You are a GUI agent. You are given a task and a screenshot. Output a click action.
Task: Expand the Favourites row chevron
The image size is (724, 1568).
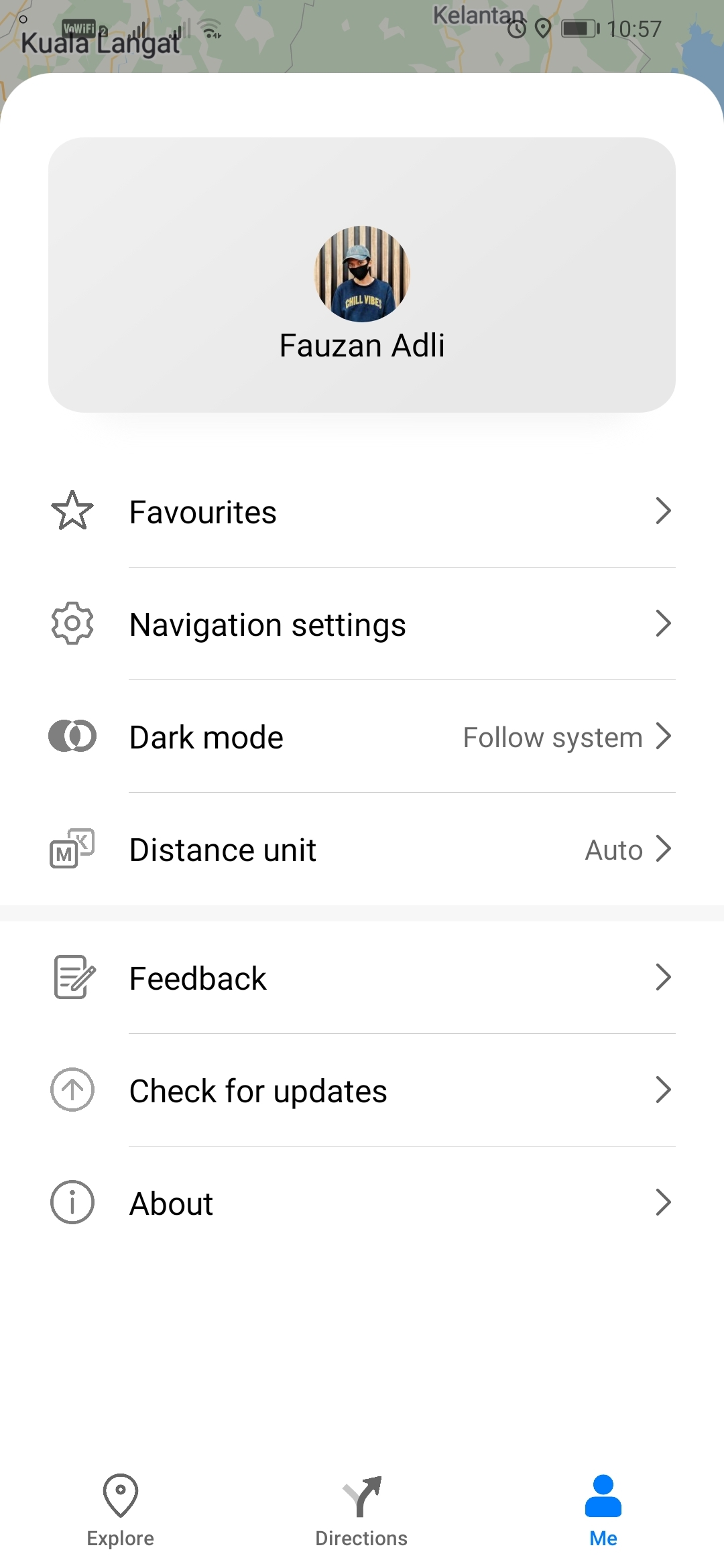pyautogui.click(x=663, y=511)
